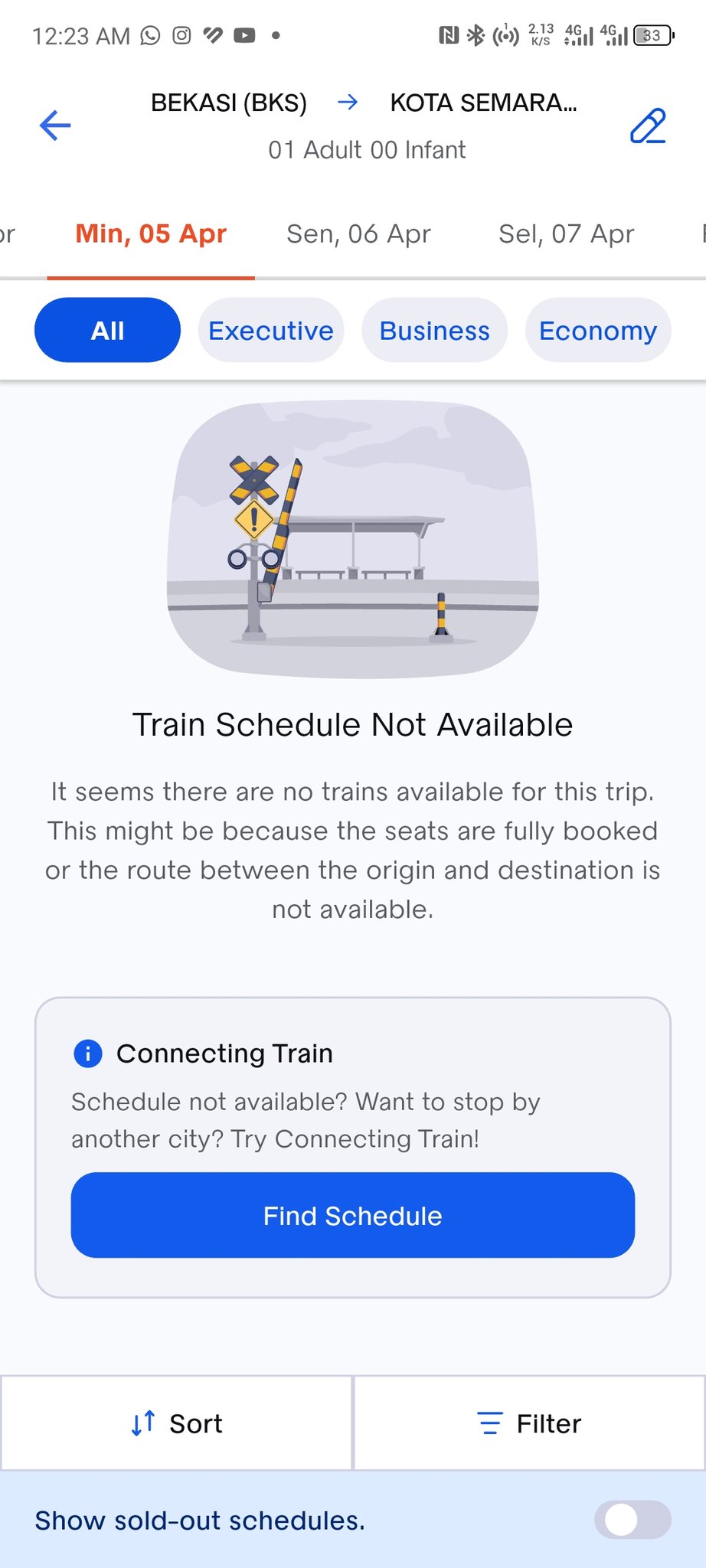
Task: Go back using the arrow icon
Action: tap(55, 126)
